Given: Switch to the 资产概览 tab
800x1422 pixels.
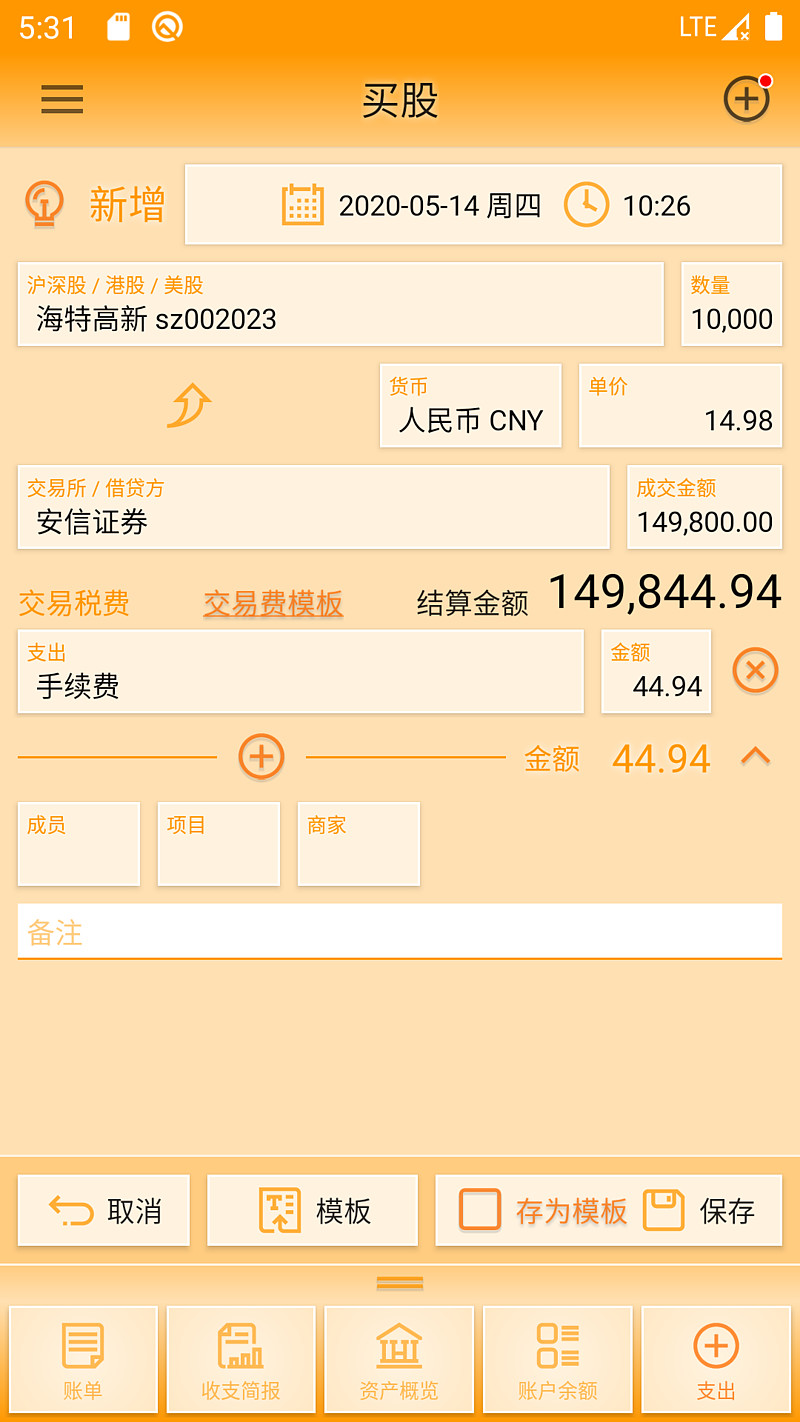Looking at the screenshot, I should click(399, 1360).
